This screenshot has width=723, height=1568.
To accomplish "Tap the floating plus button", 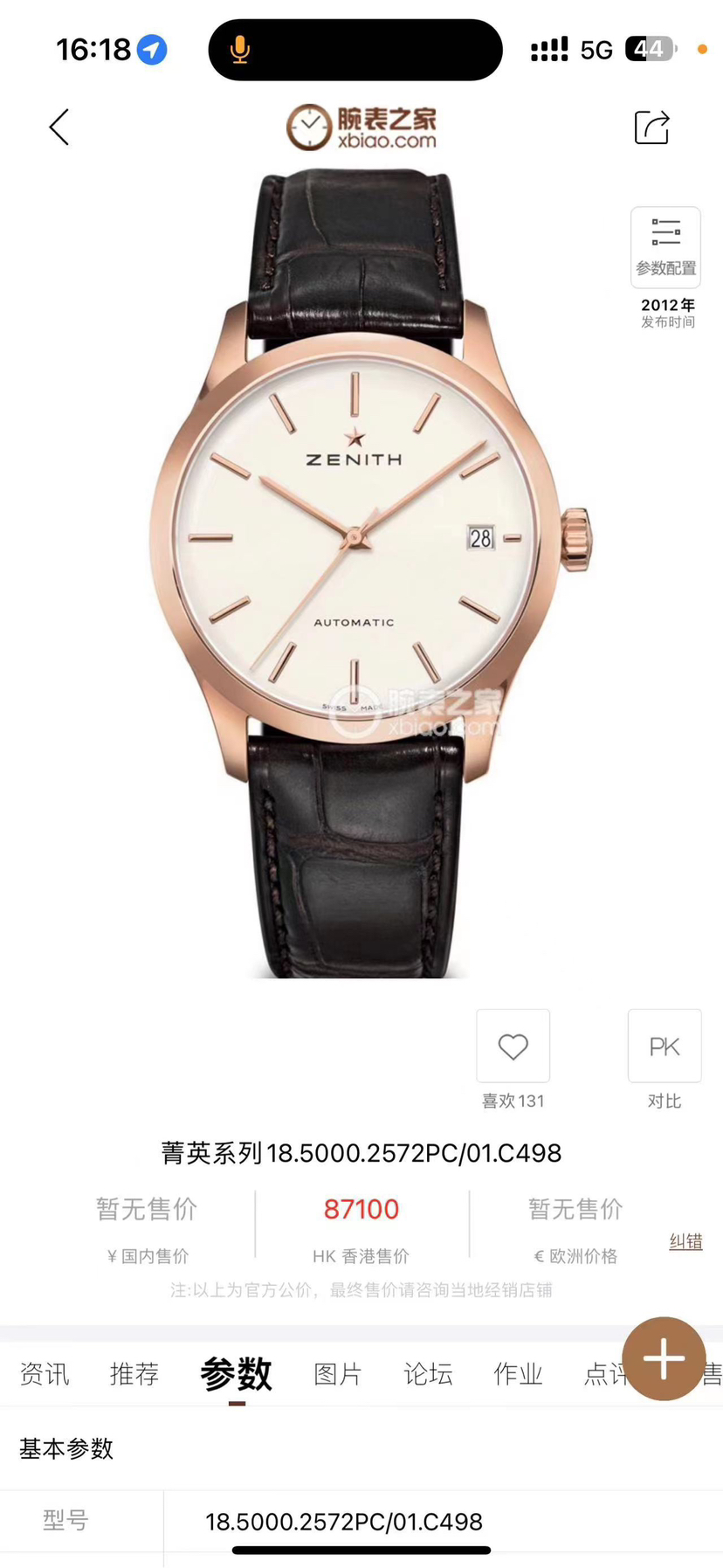I will [664, 1358].
